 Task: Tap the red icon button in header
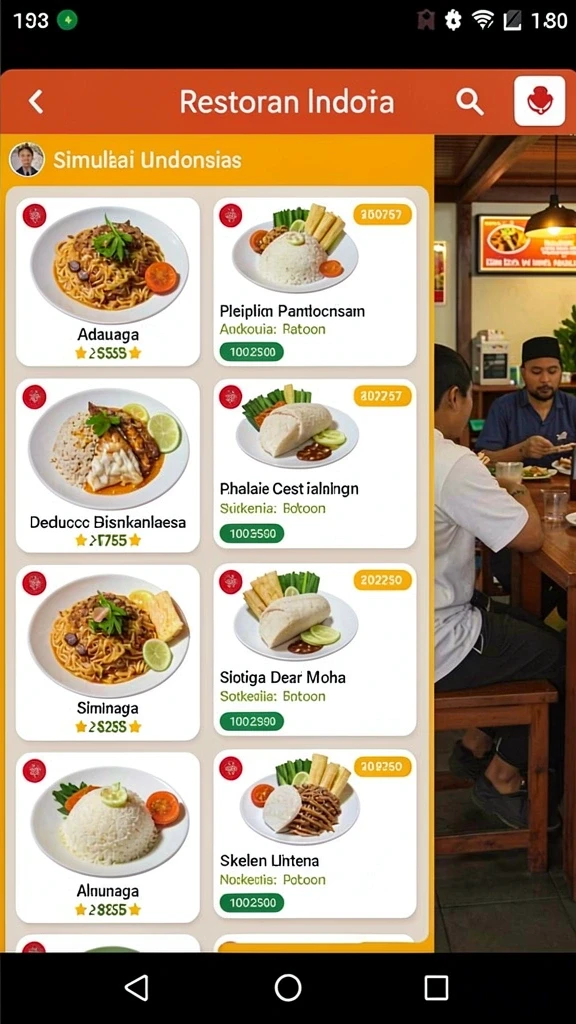(x=539, y=101)
